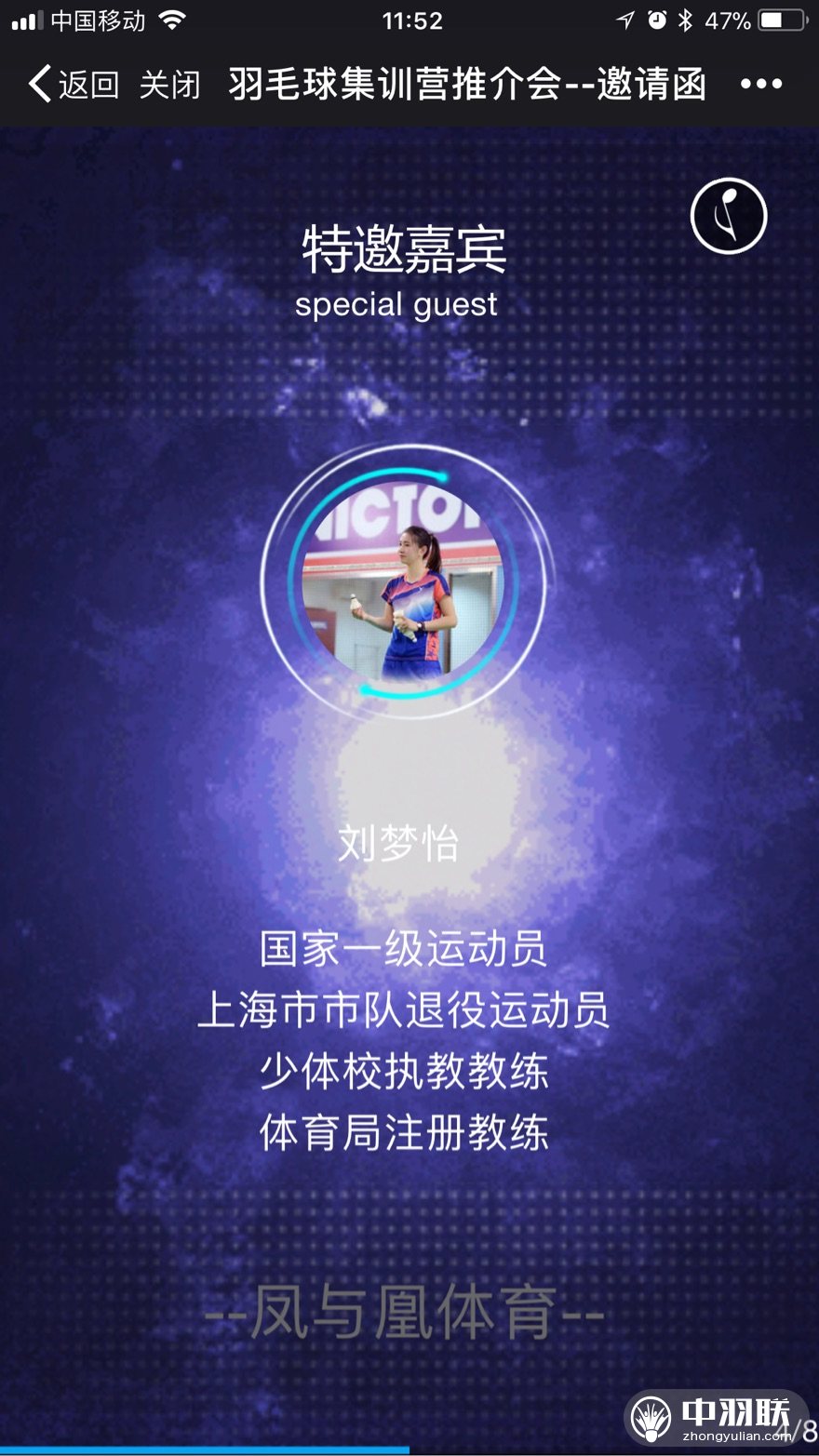Go back using the 返回 button
This screenshot has width=819, height=1456.
click(x=74, y=85)
